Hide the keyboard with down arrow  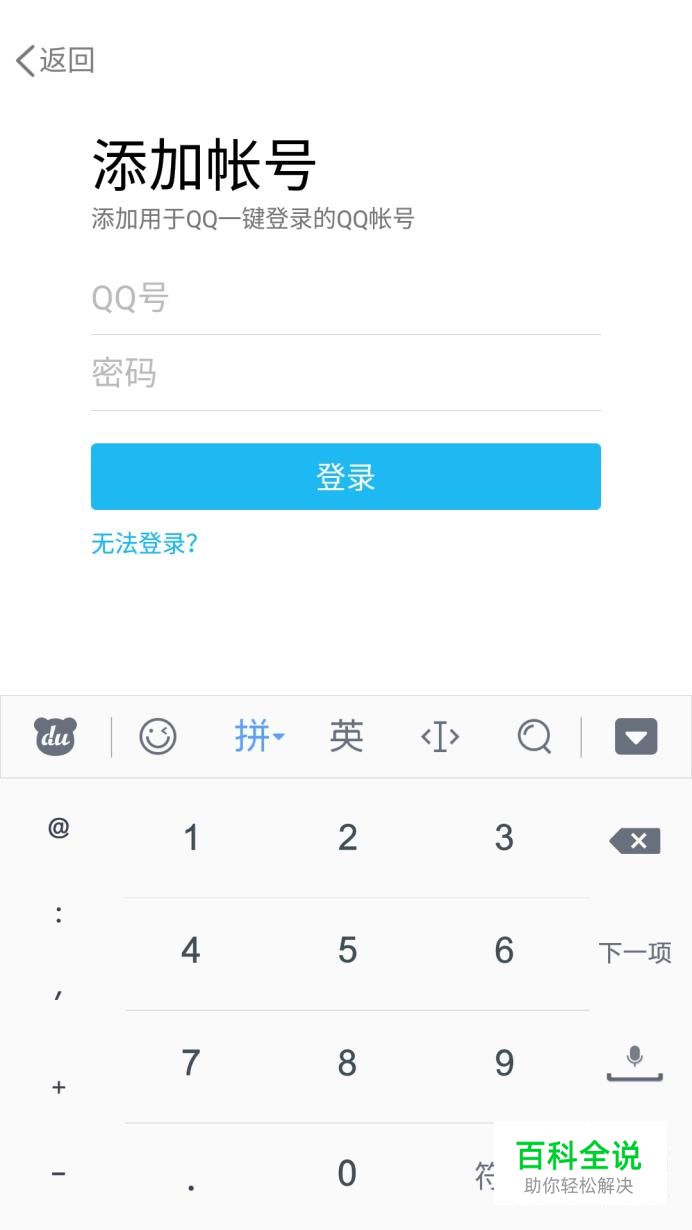[635, 737]
